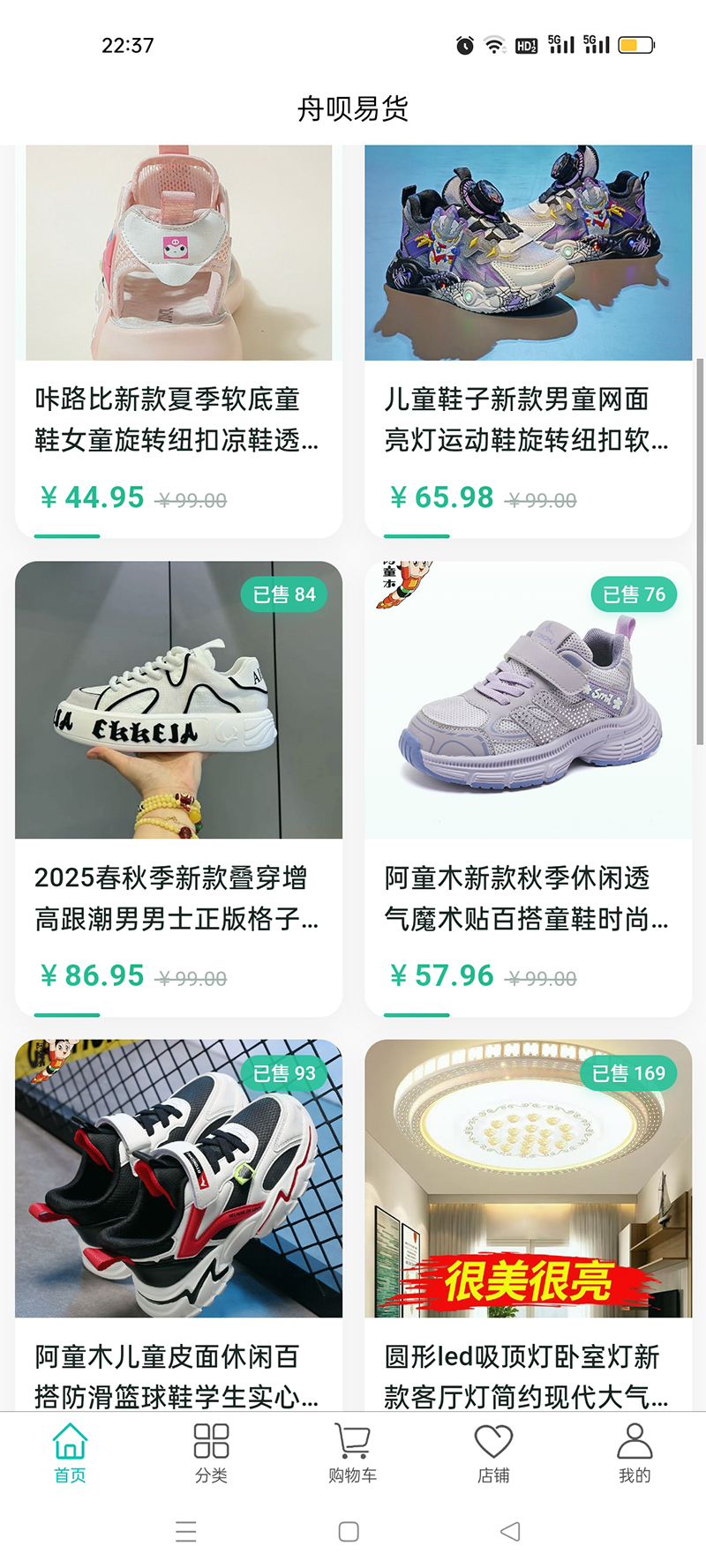Select the ¥86.95 price text
This screenshot has width=706, height=1568.
(x=91, y=975)
